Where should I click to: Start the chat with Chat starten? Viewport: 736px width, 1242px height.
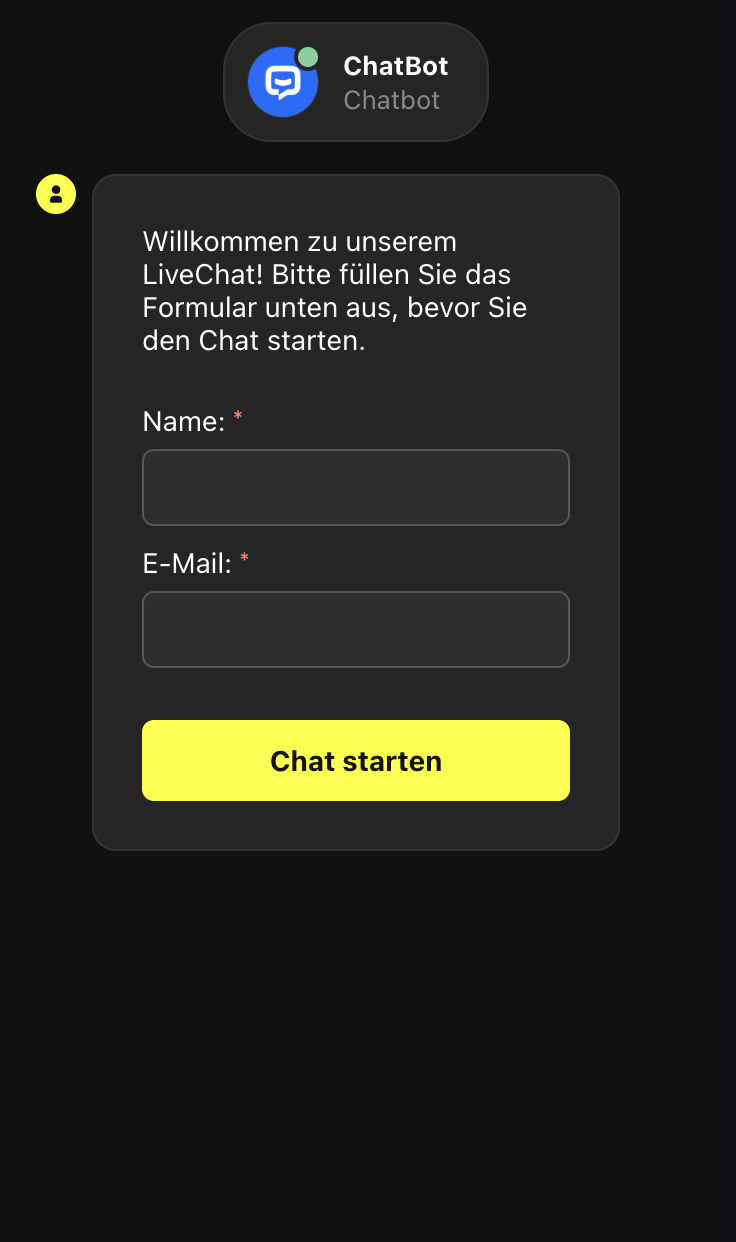[355, 761]
